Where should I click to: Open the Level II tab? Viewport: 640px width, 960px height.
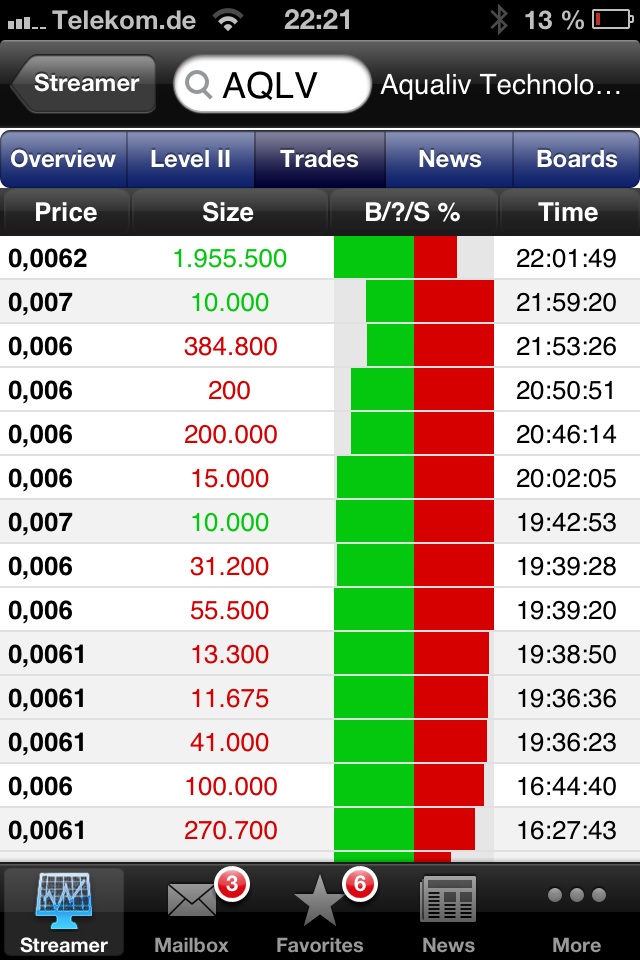(190, 159)
